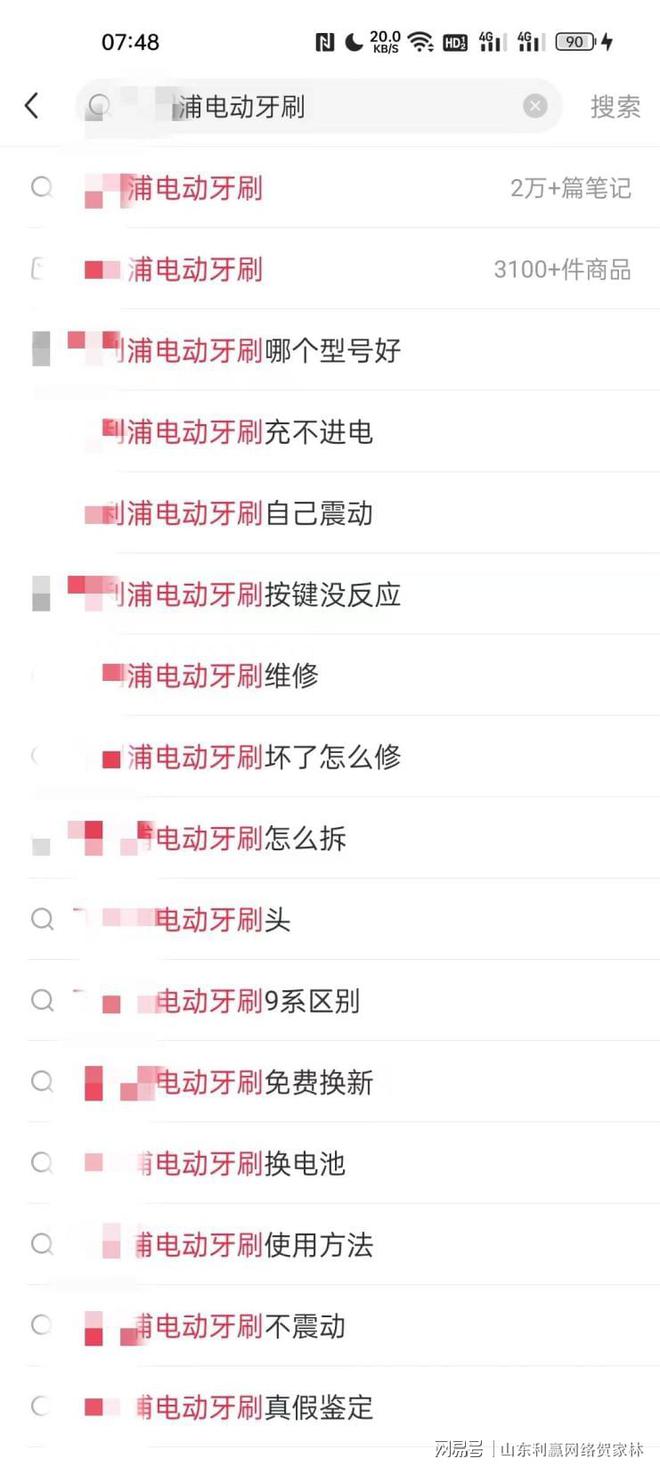The image size is (660, 1467).
Task: Open suggestion 电动牙刷真假鉴定
Action: tap(330, 1407)
